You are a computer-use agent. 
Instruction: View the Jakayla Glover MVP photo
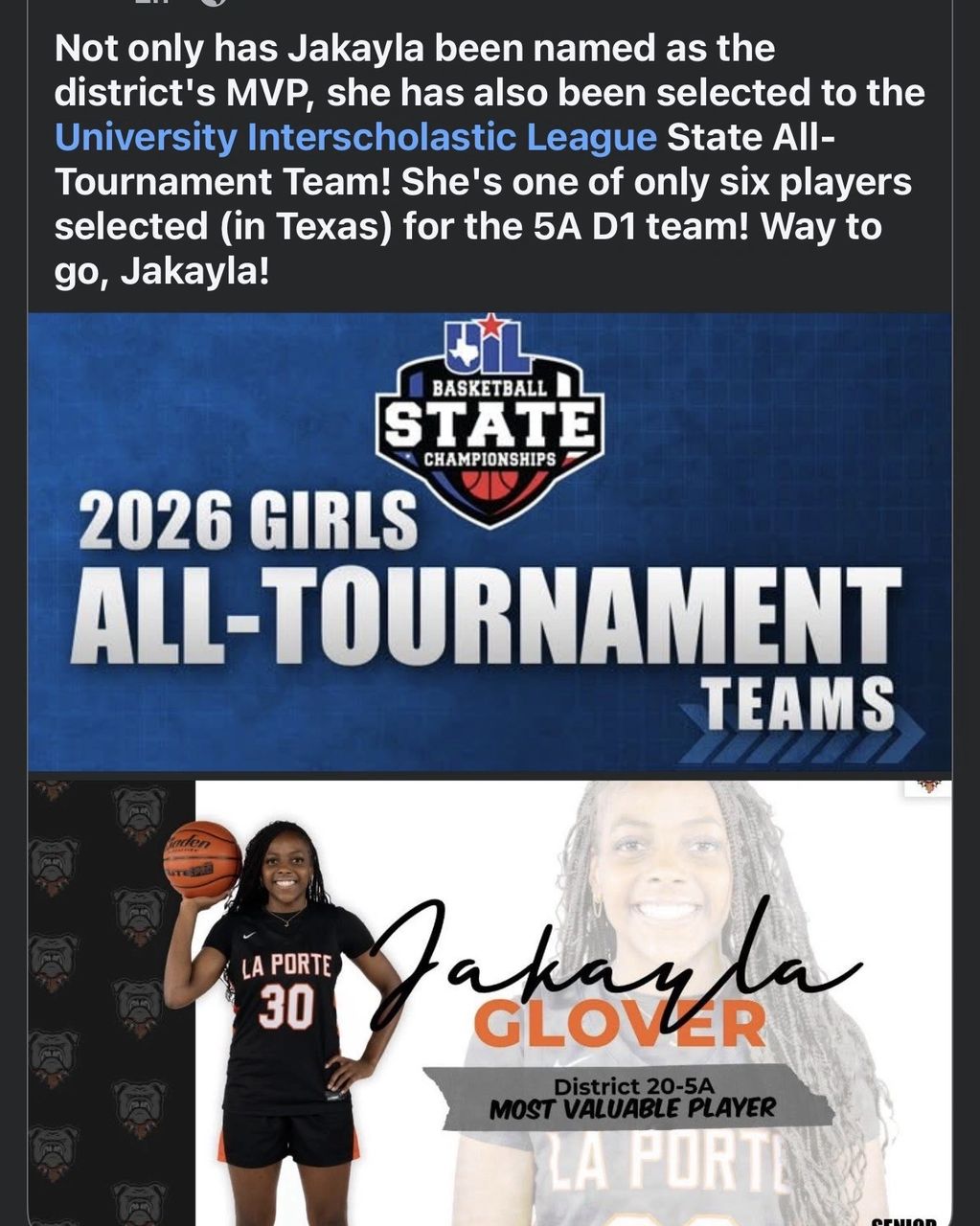pyautogui.click(x=490, y=1001)
